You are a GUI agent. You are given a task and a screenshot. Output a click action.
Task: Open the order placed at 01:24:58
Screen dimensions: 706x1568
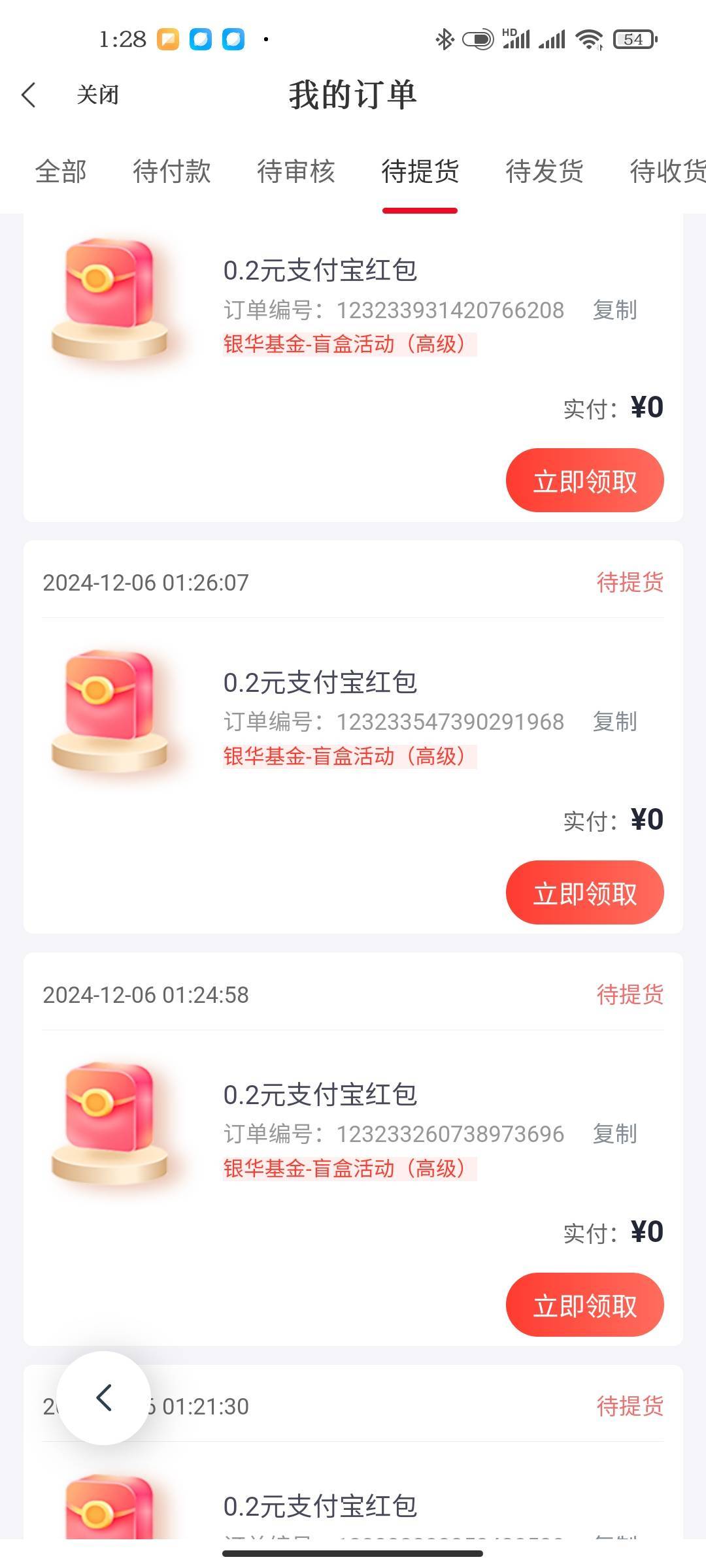point(320,1095)
